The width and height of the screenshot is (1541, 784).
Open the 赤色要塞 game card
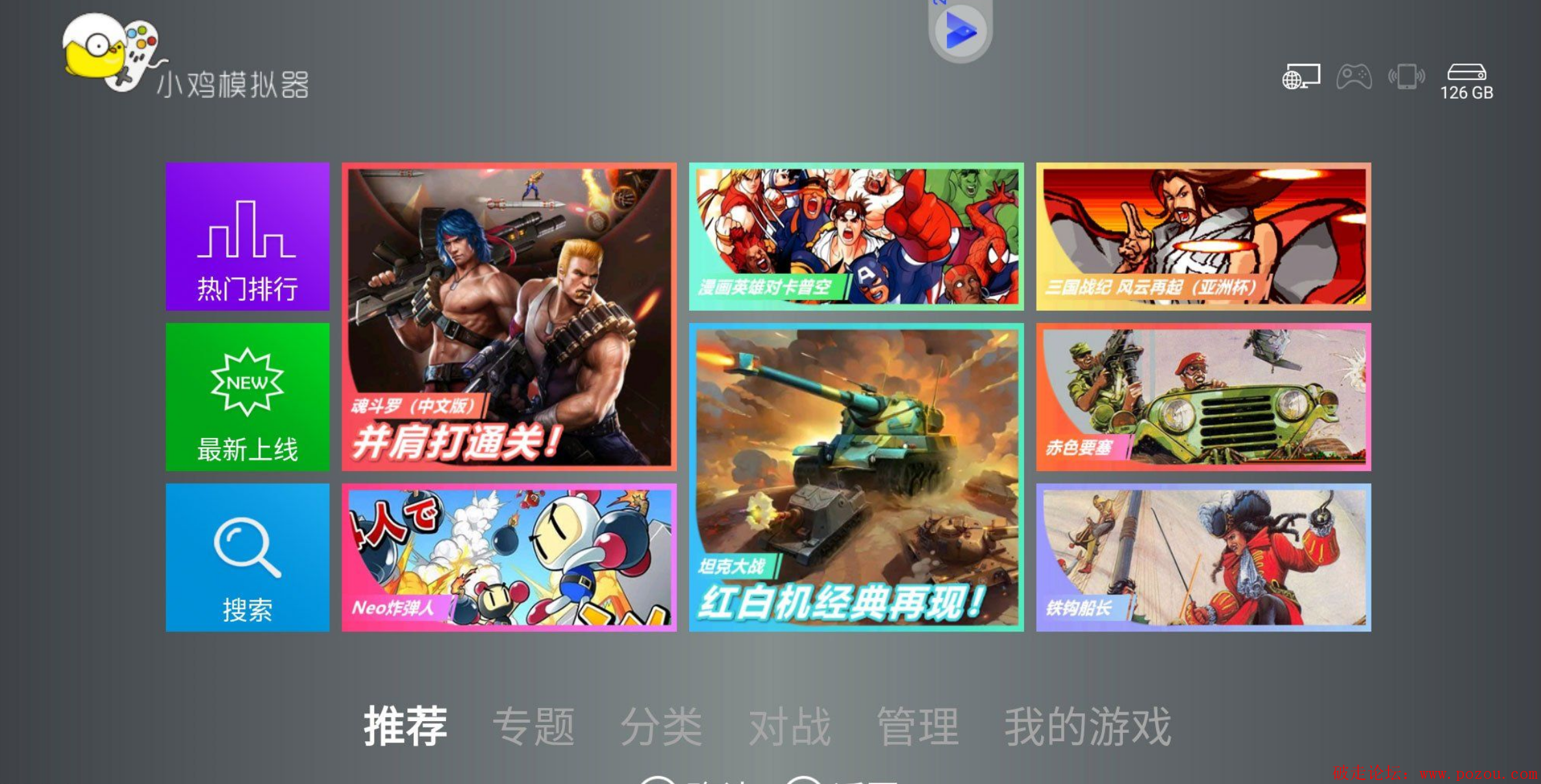pos(1203,397)
